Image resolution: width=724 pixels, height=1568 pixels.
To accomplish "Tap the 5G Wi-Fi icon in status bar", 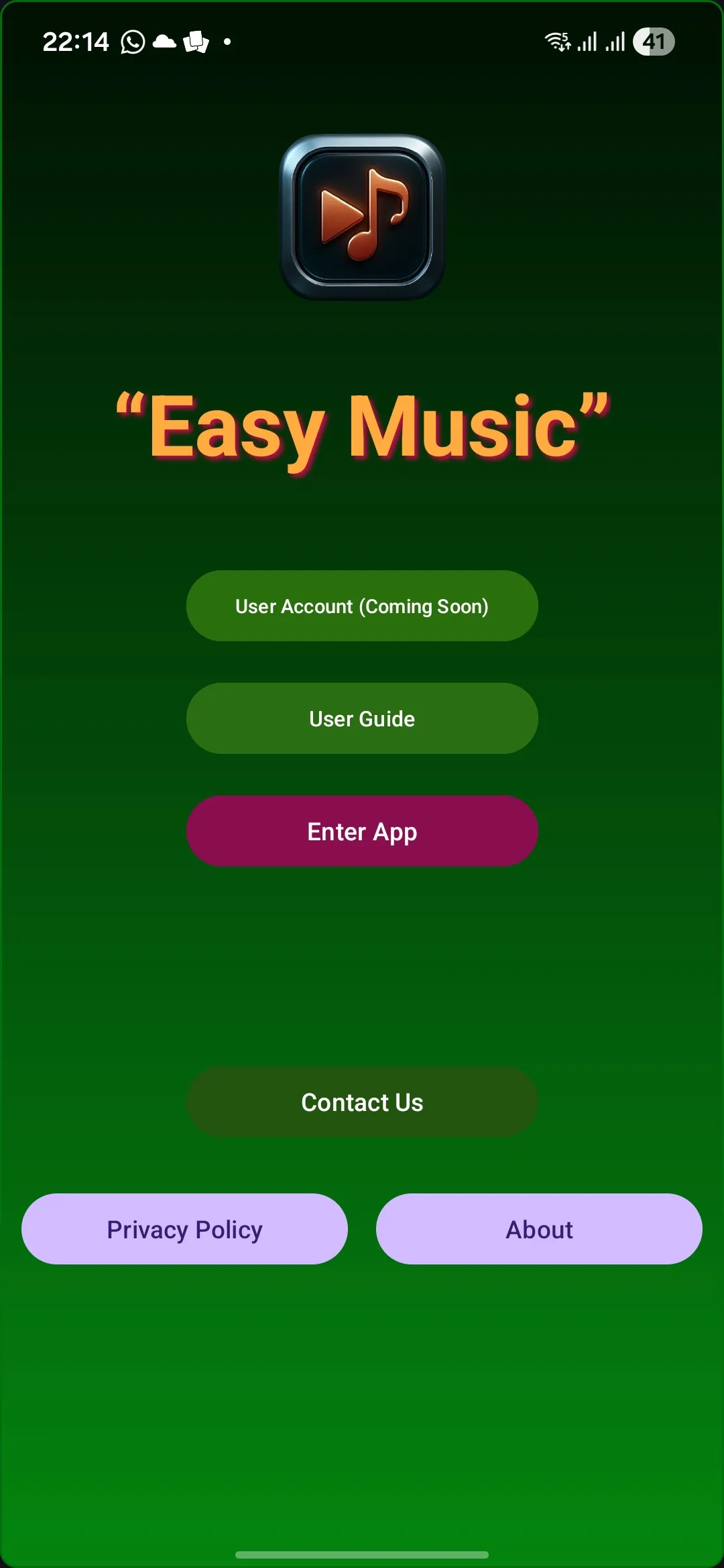I will click(x=558, y=42).
